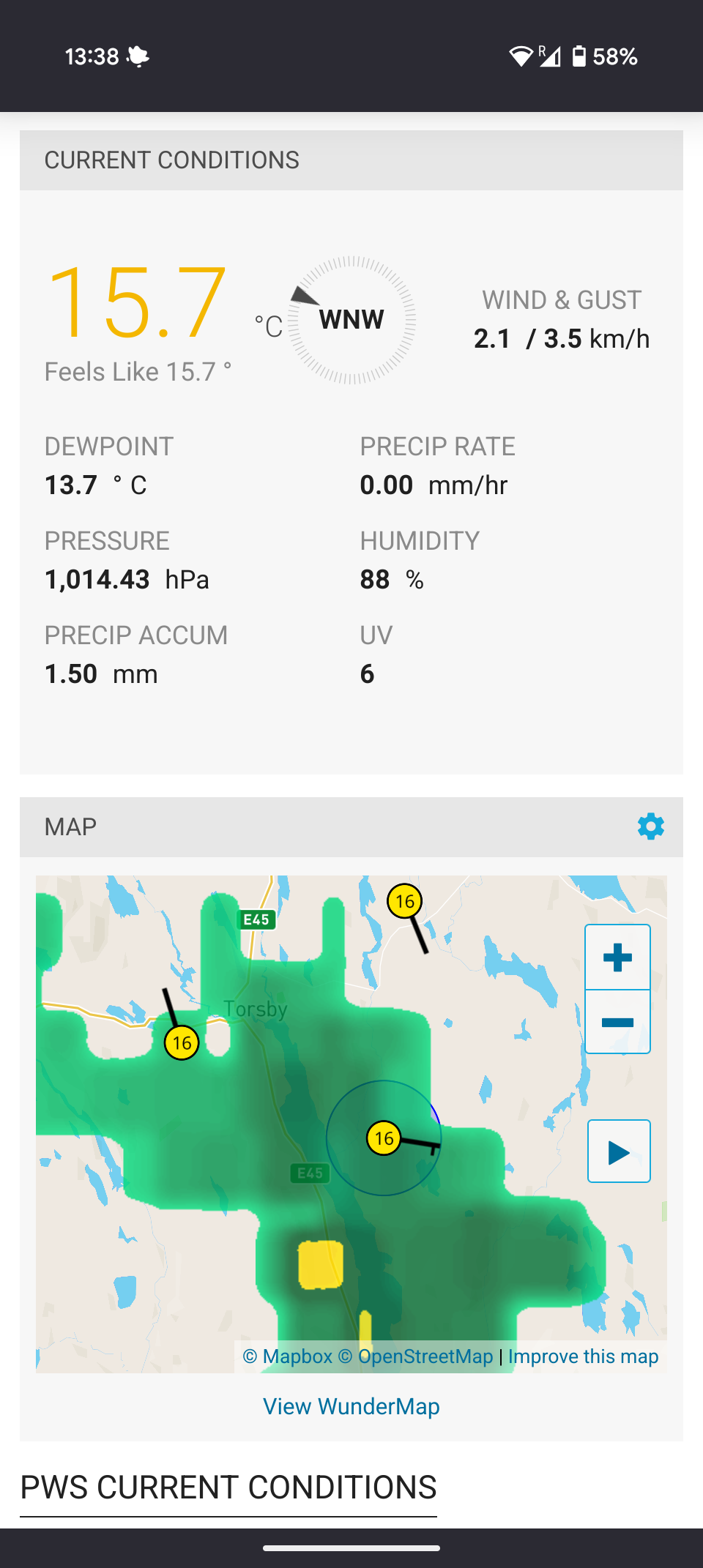Open the Mapbox attribution link
The width and height of the screenshot is (703, 1568).
[x=288, y=1356]
